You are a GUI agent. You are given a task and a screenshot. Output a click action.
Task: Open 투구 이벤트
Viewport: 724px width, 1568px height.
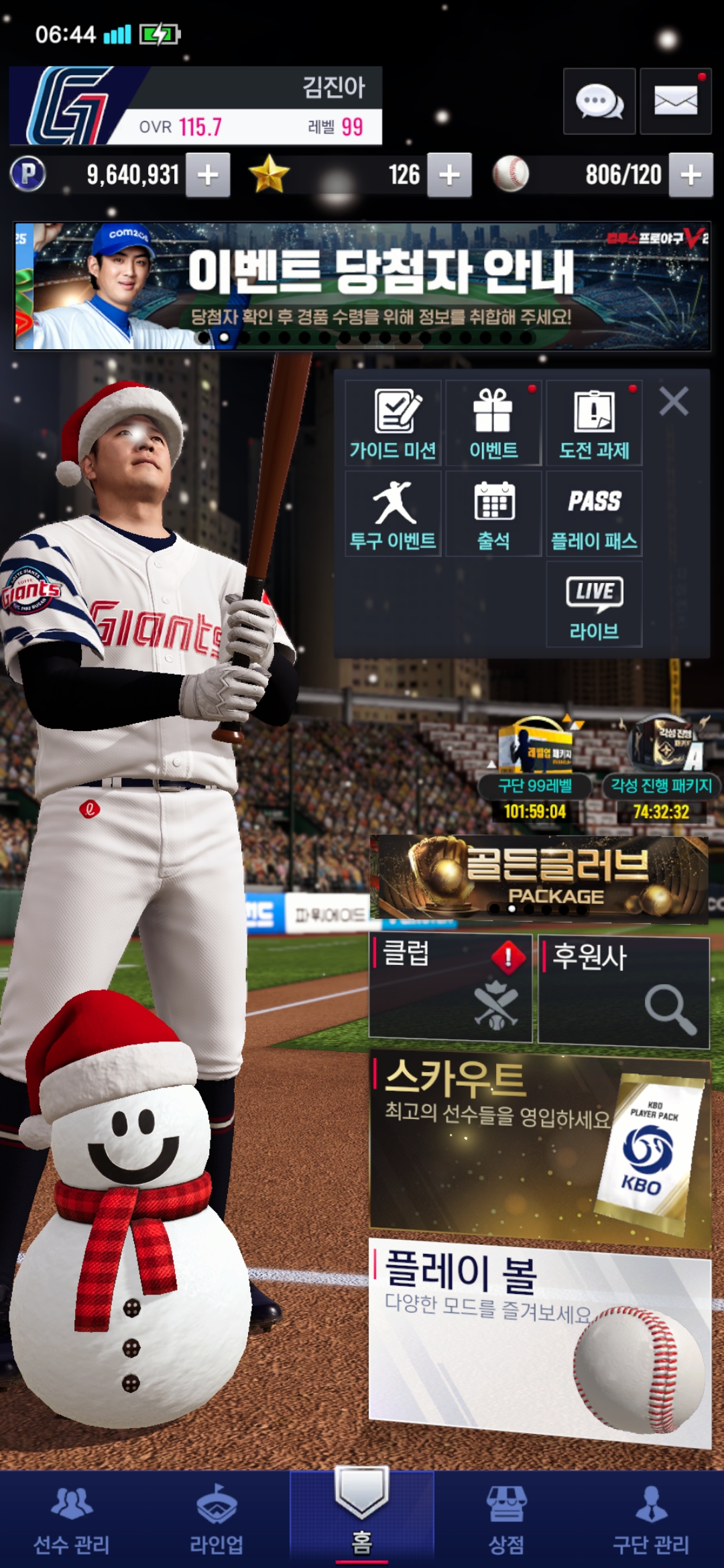[393, 514]
